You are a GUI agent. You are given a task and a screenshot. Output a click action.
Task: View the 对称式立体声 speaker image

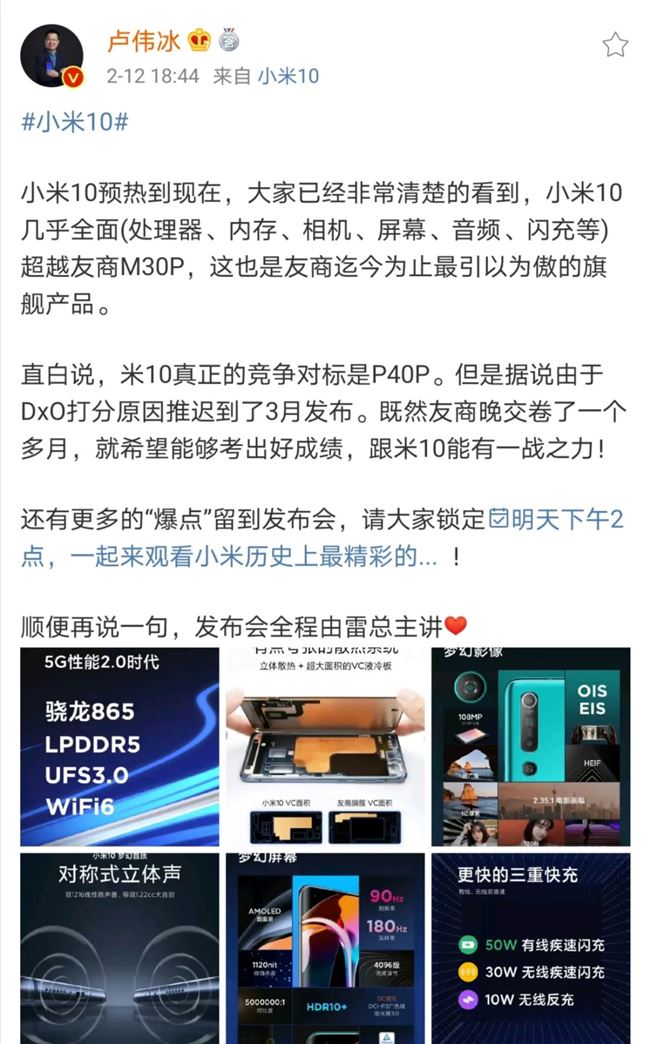119,946
